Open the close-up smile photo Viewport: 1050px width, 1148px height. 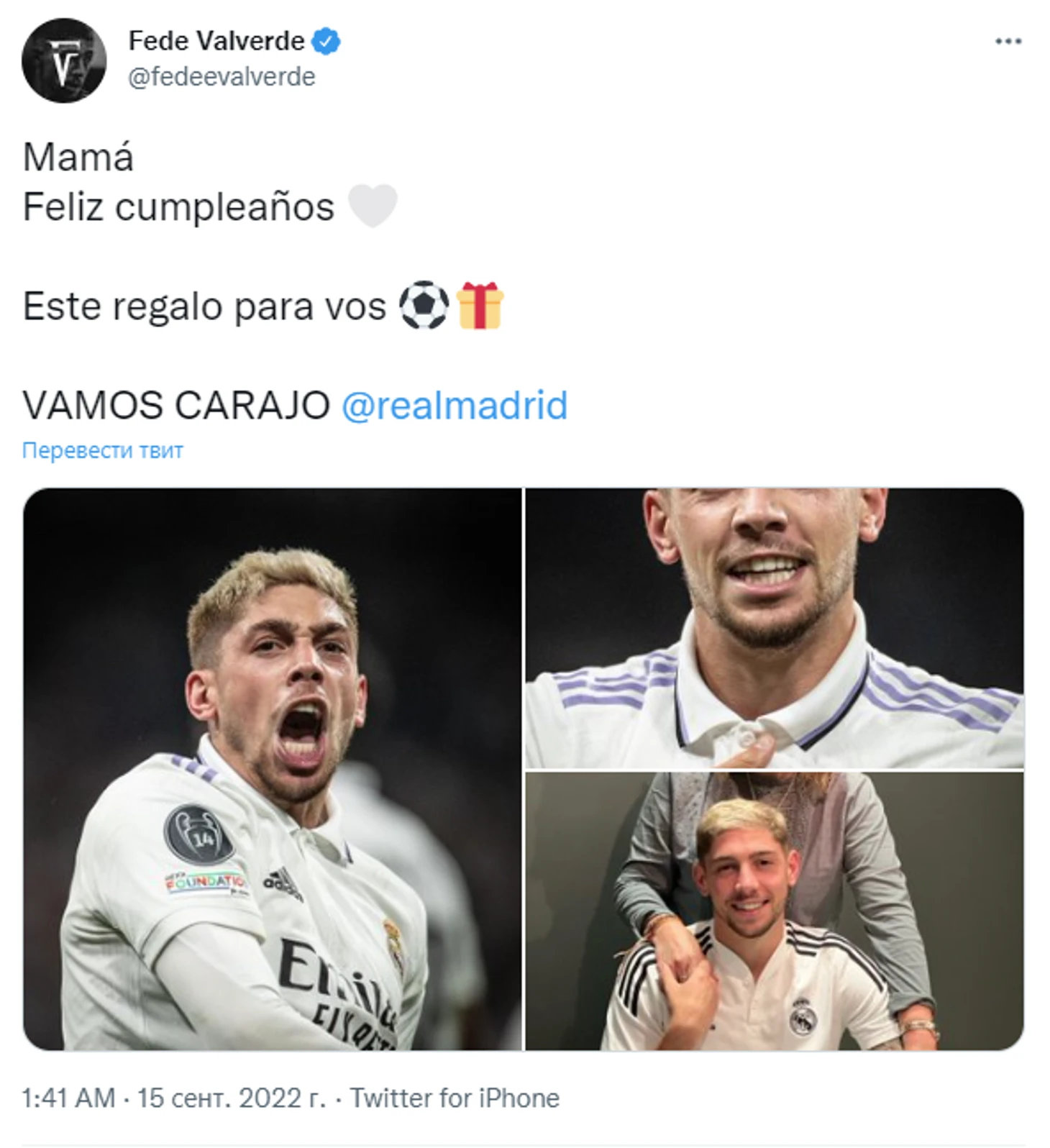coord(774,627)
